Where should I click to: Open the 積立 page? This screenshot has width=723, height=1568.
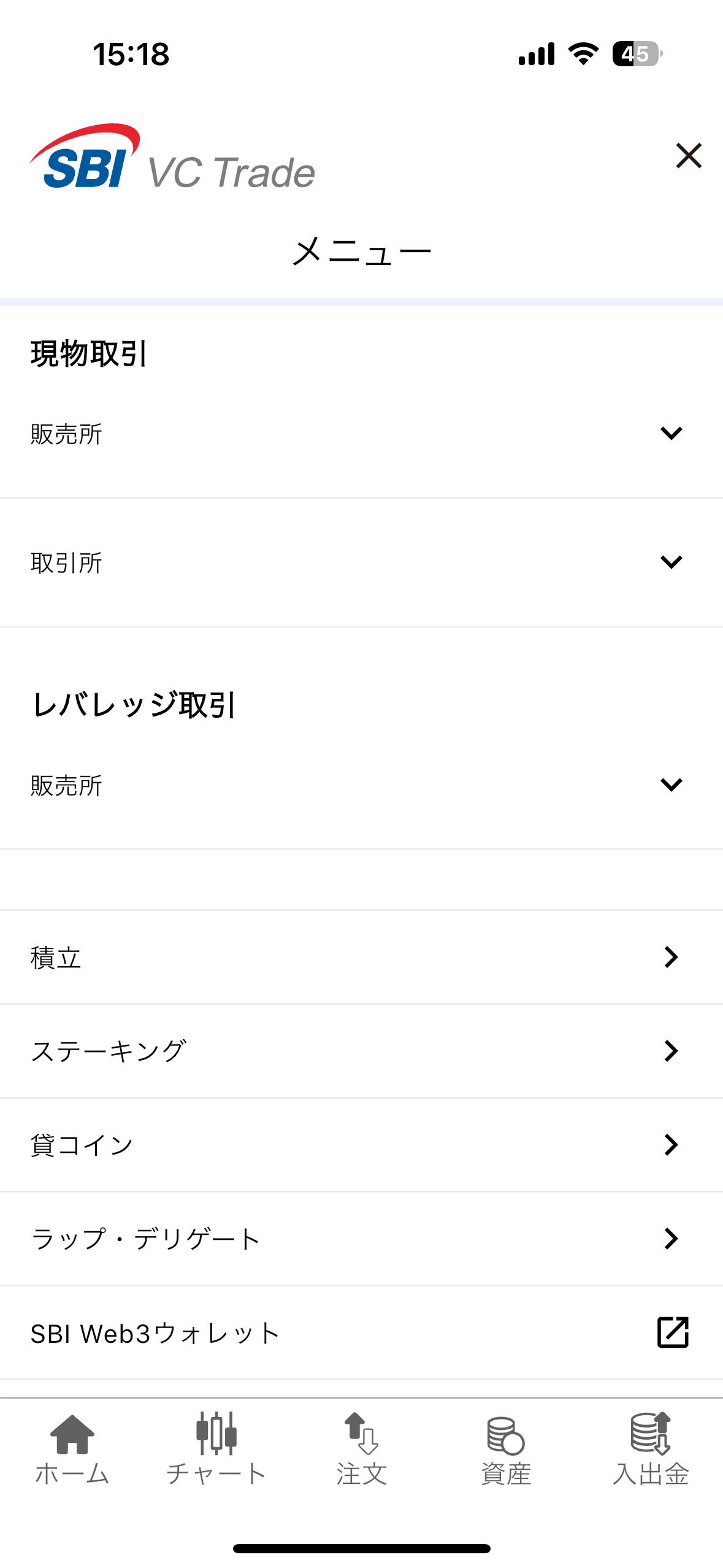pyautogui.click(x=361, y=957)
